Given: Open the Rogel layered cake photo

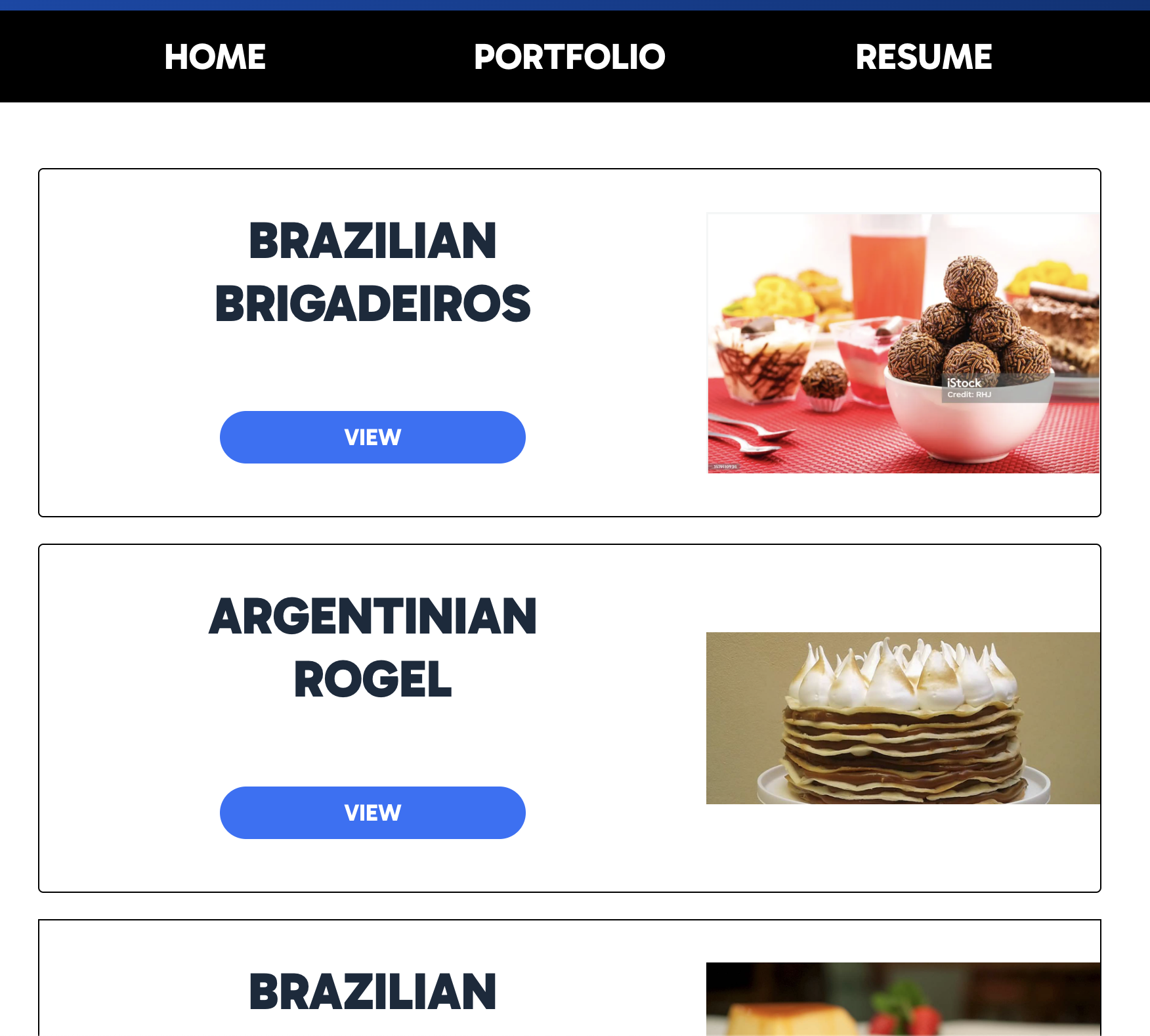Looking at the screenshot, I should tap(903, 718).
